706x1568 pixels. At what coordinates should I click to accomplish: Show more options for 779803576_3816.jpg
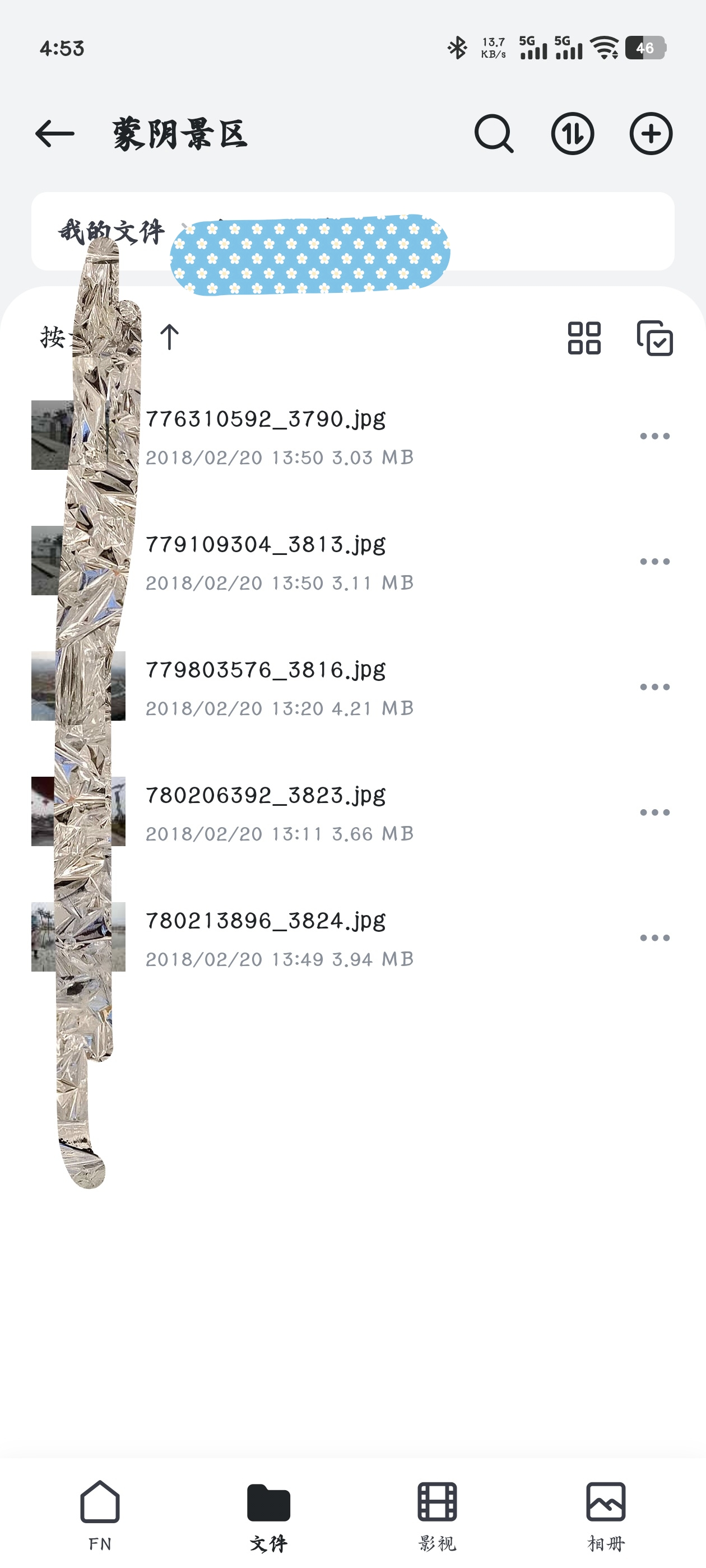point(655,687)
